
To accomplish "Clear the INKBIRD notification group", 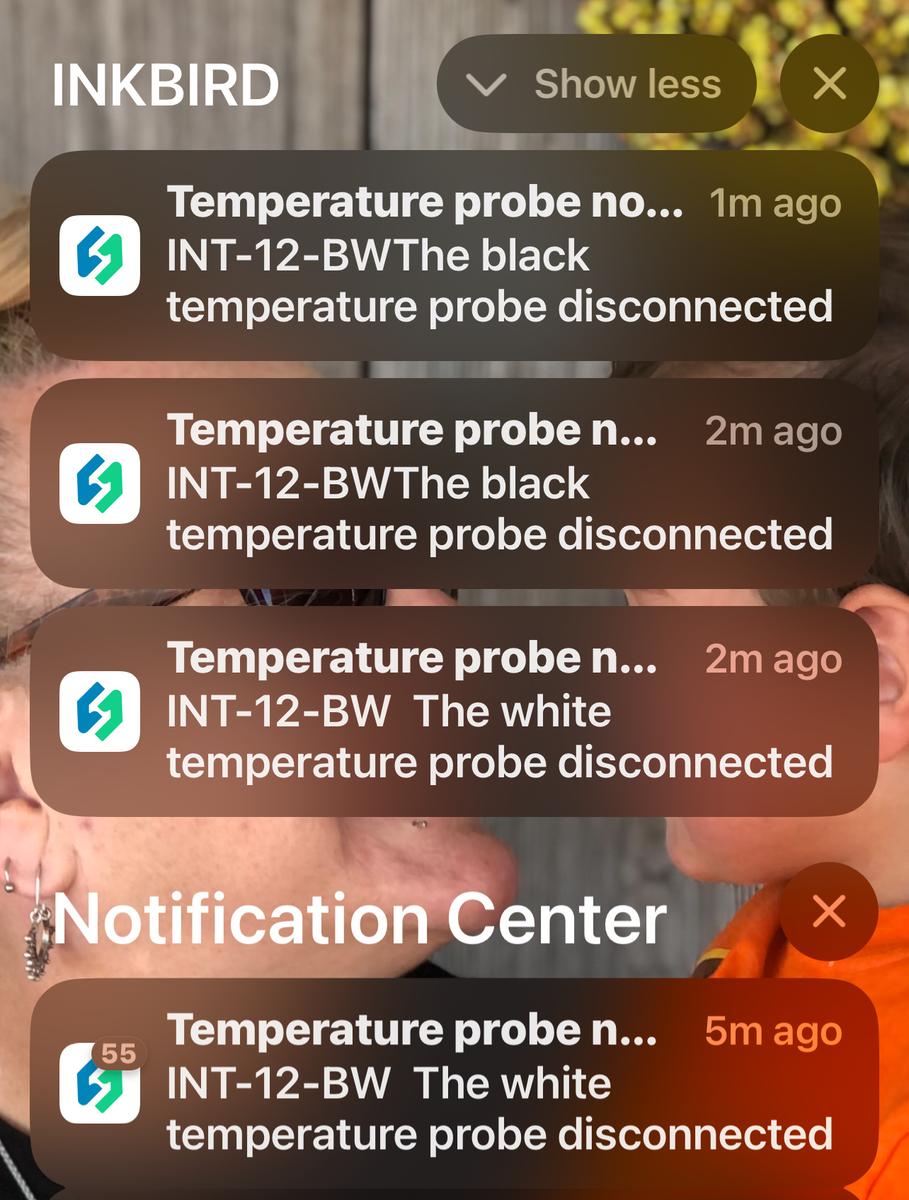I will tap(829, 84).
